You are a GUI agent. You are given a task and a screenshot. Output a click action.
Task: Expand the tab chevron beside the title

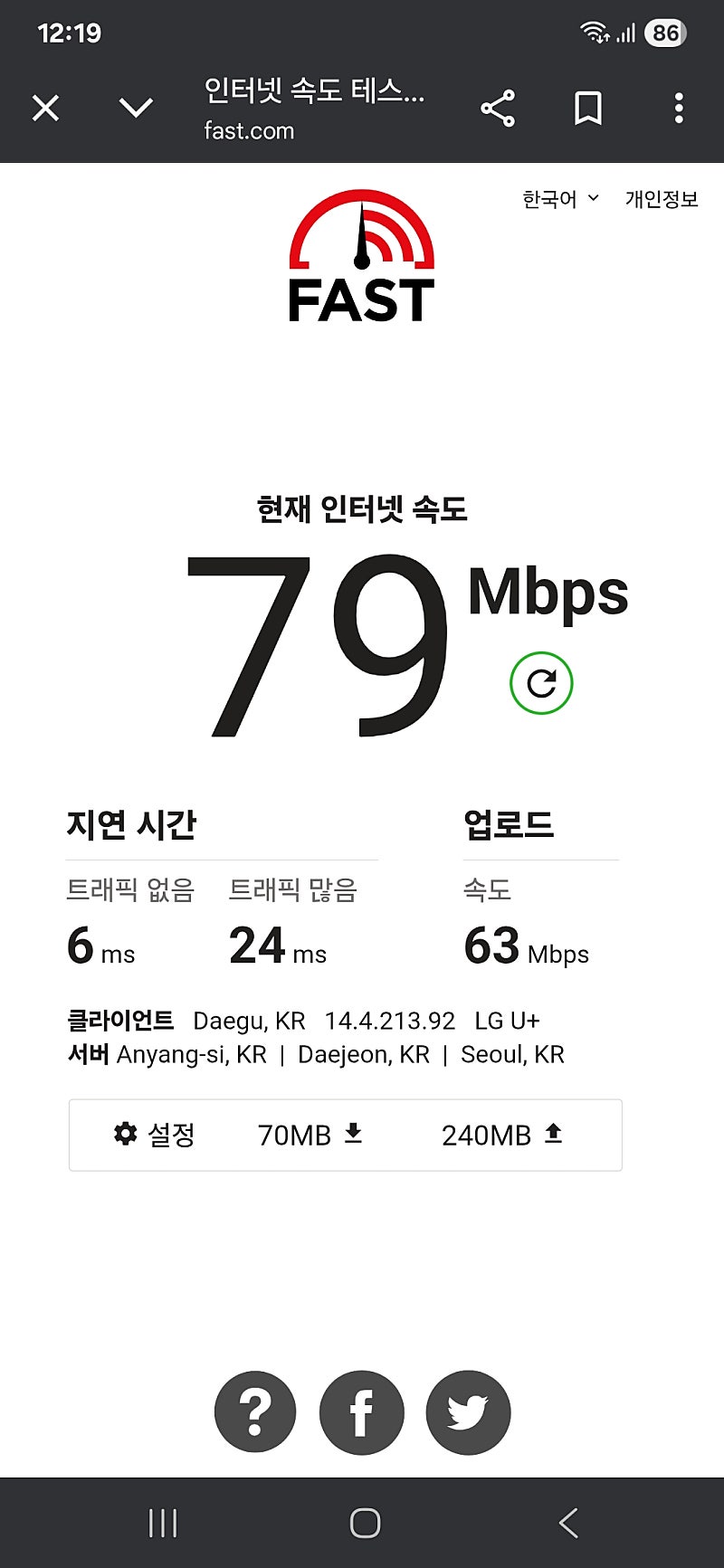[x=136, y=109]
